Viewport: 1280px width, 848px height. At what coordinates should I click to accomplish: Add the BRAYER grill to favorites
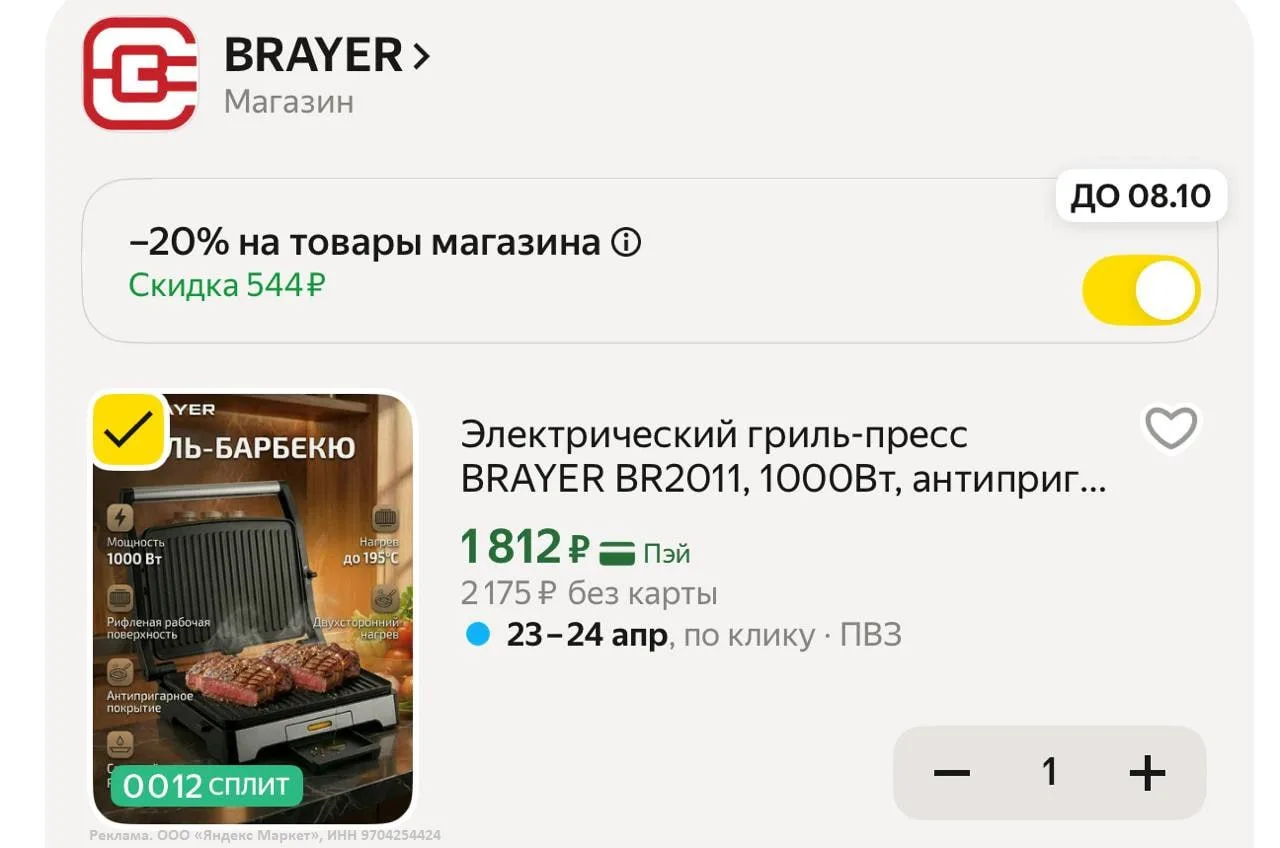[1170, 429]
